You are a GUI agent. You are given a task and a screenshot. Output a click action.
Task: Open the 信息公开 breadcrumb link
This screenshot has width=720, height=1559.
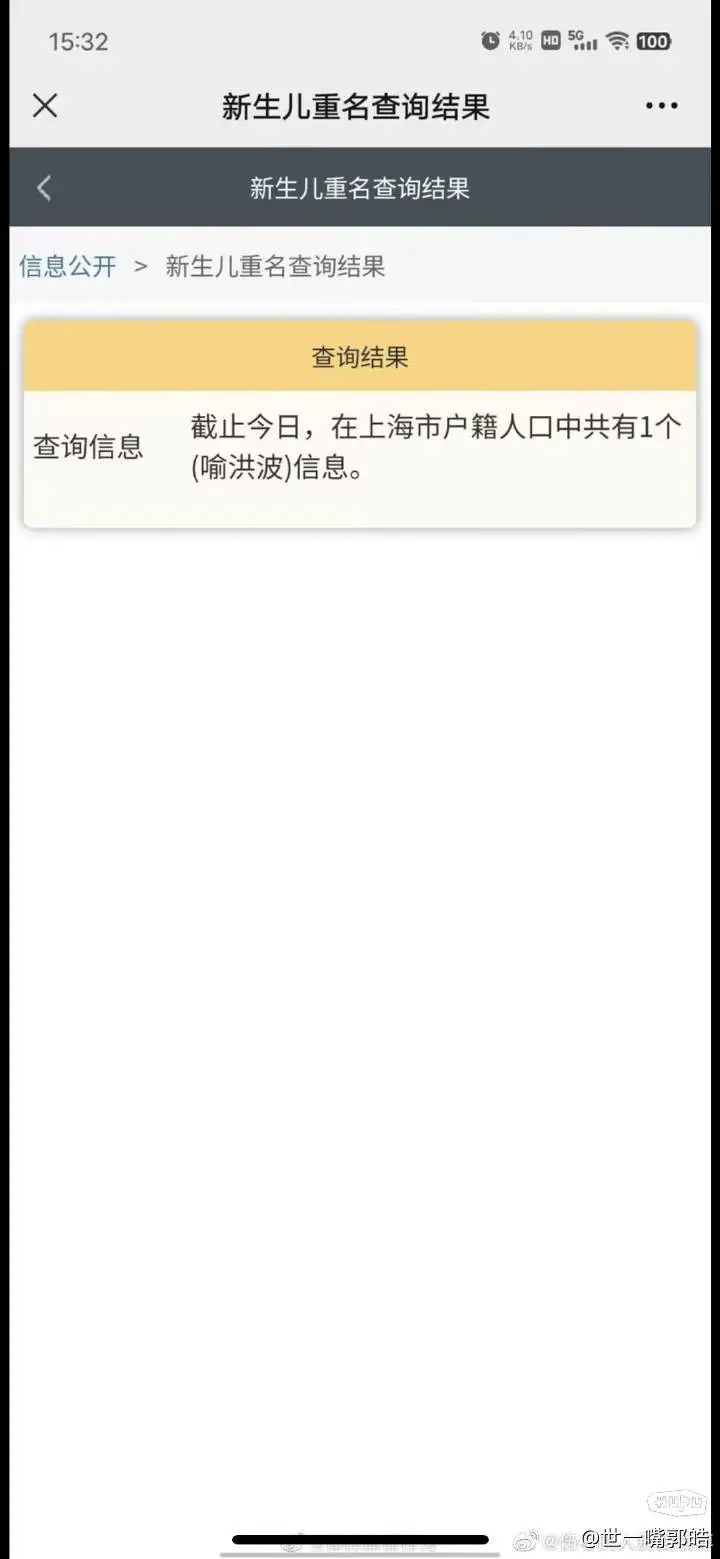coord(68,266)
